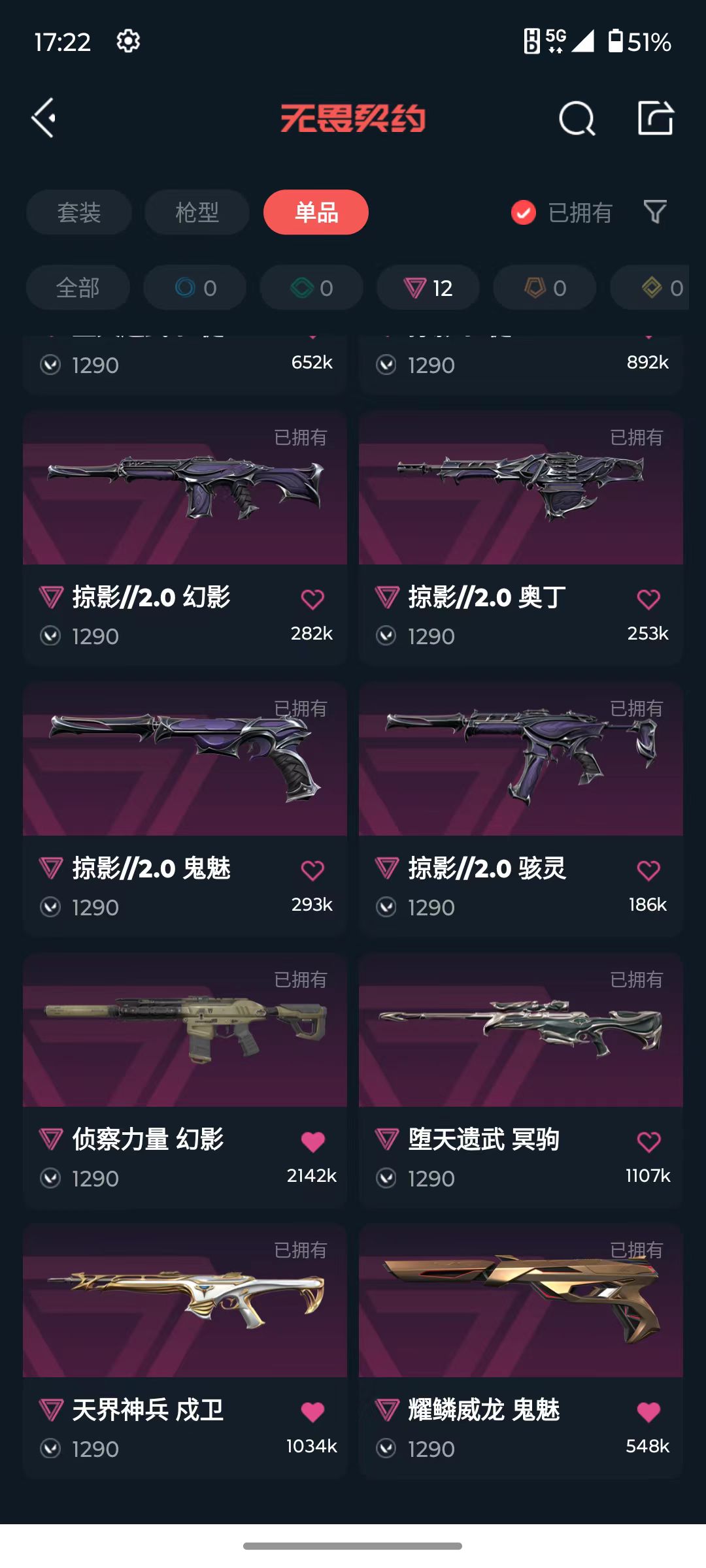Remove the like on 耀鳞威龙 鬼魅

(648, 1412)
